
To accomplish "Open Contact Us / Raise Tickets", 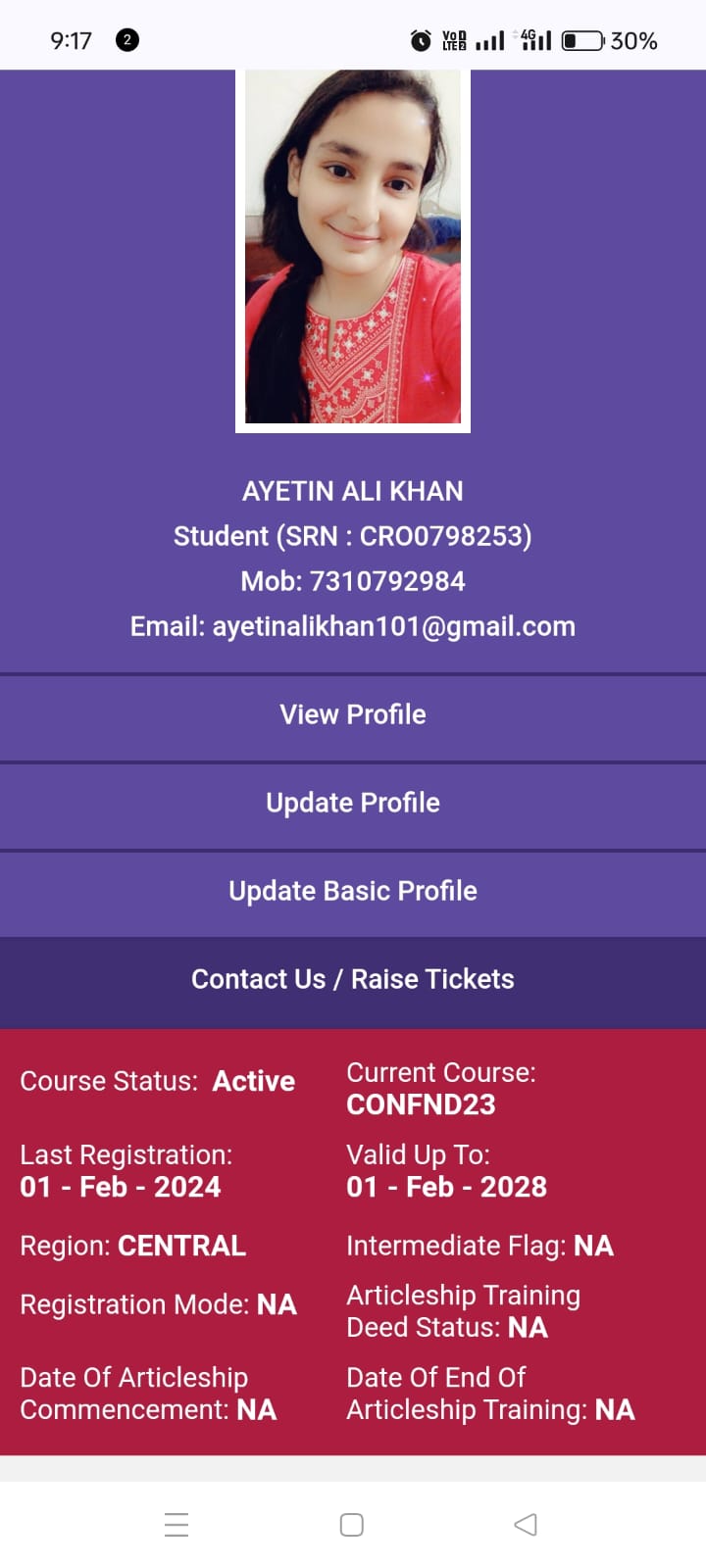I will pos(353,979).
